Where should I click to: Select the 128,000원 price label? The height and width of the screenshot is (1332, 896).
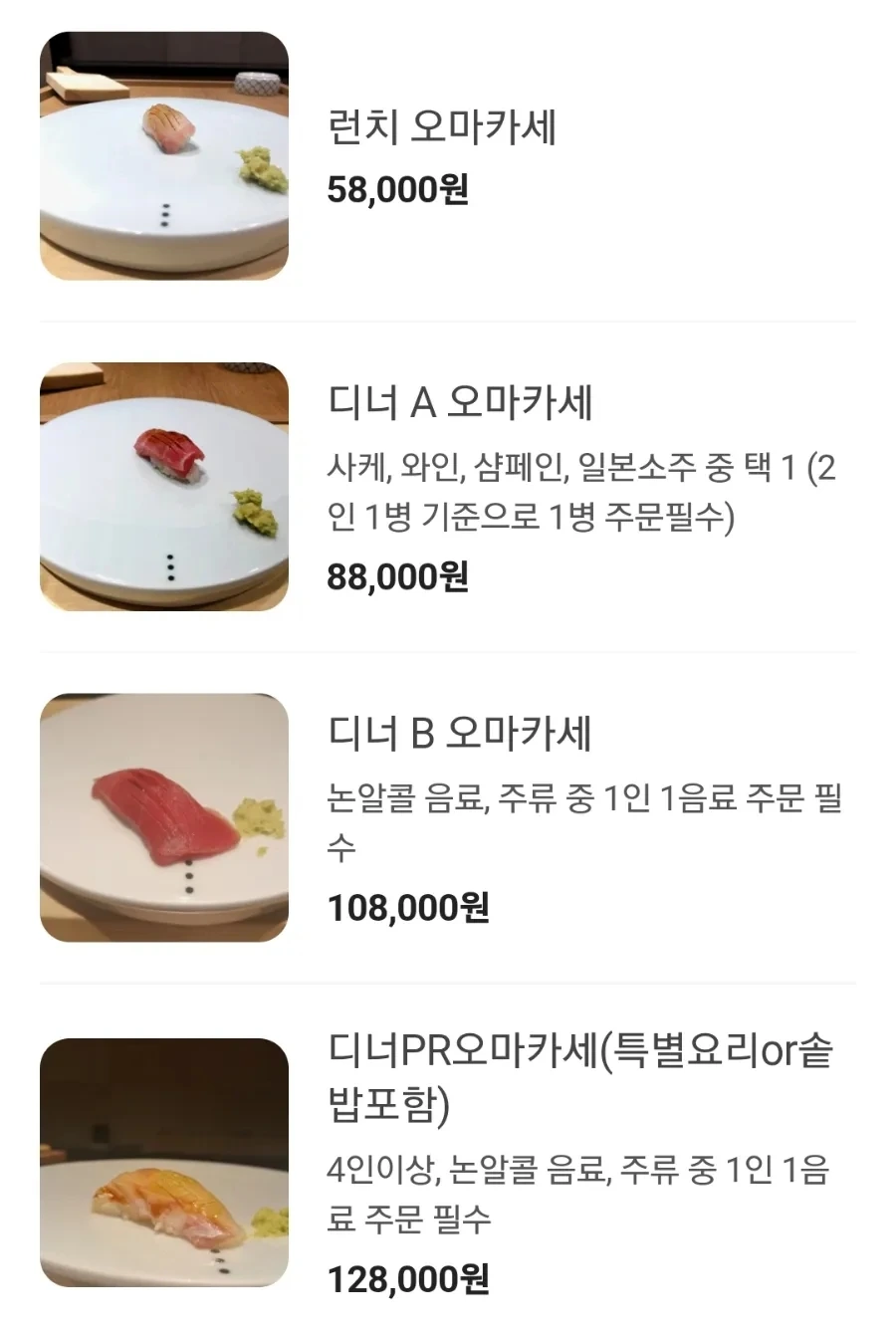coord(411,1280)
